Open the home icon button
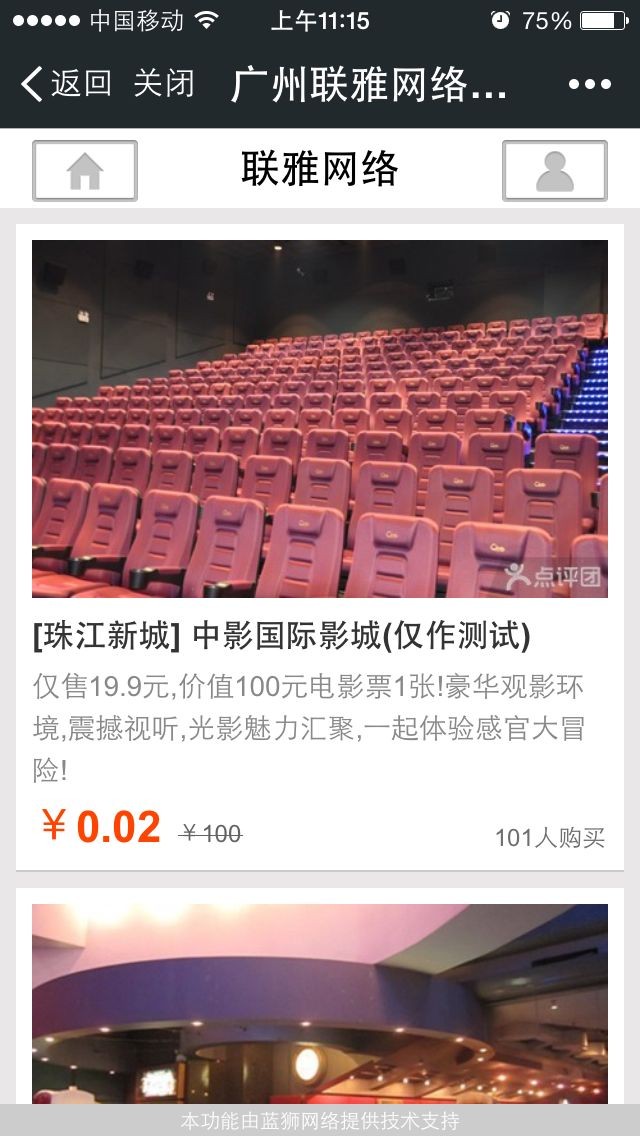This screenshot has height=1136, width=640. point(85,171)
